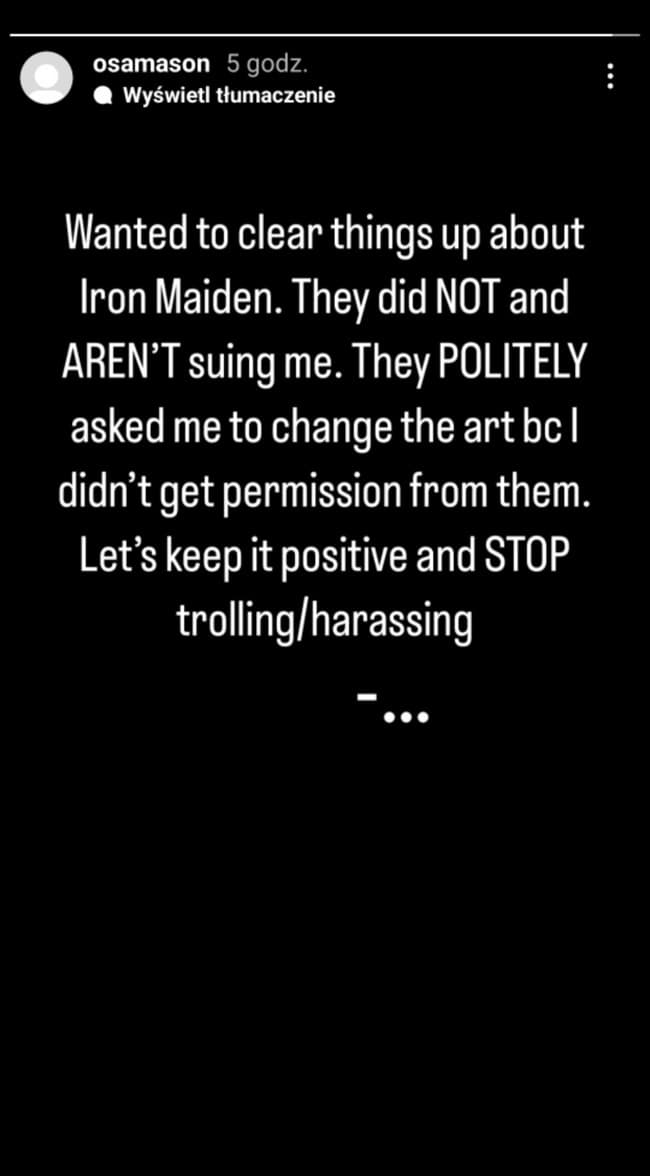This screenshot has width=650, height=1176.
Task: Tap the osamason username
Action: pyautogui.click(x=152, y=64)
